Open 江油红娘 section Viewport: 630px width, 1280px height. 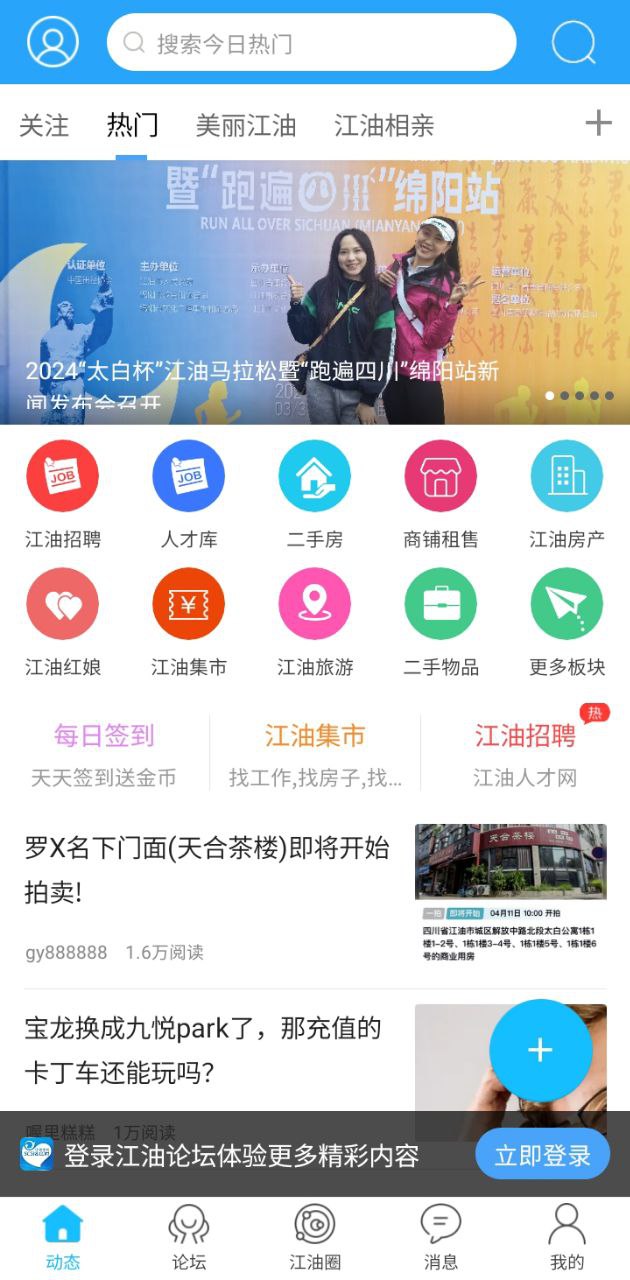63,621
